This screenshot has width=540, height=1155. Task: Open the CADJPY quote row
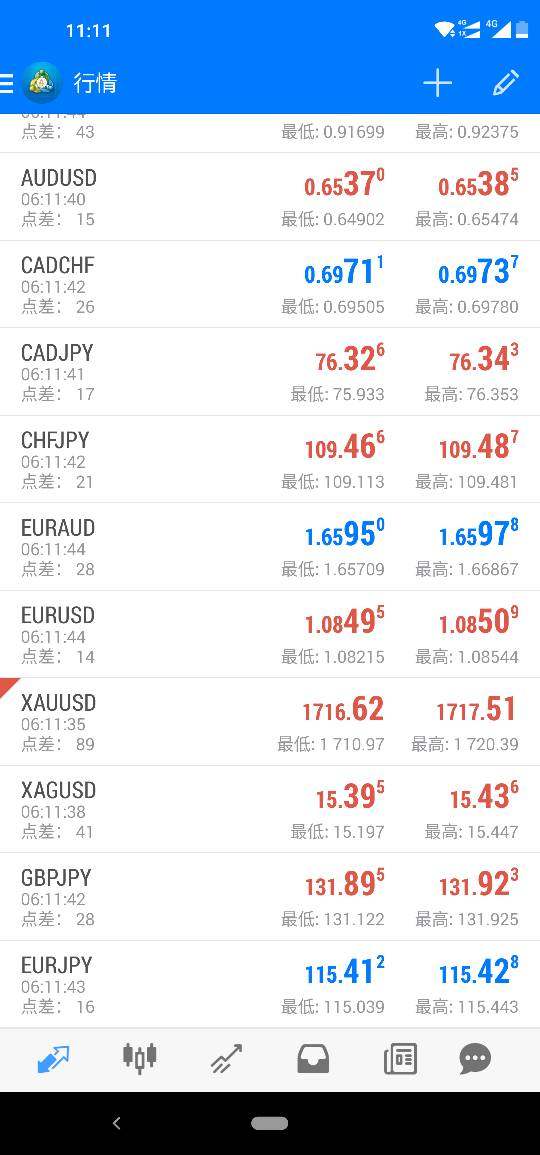click(x=270, y=372)
